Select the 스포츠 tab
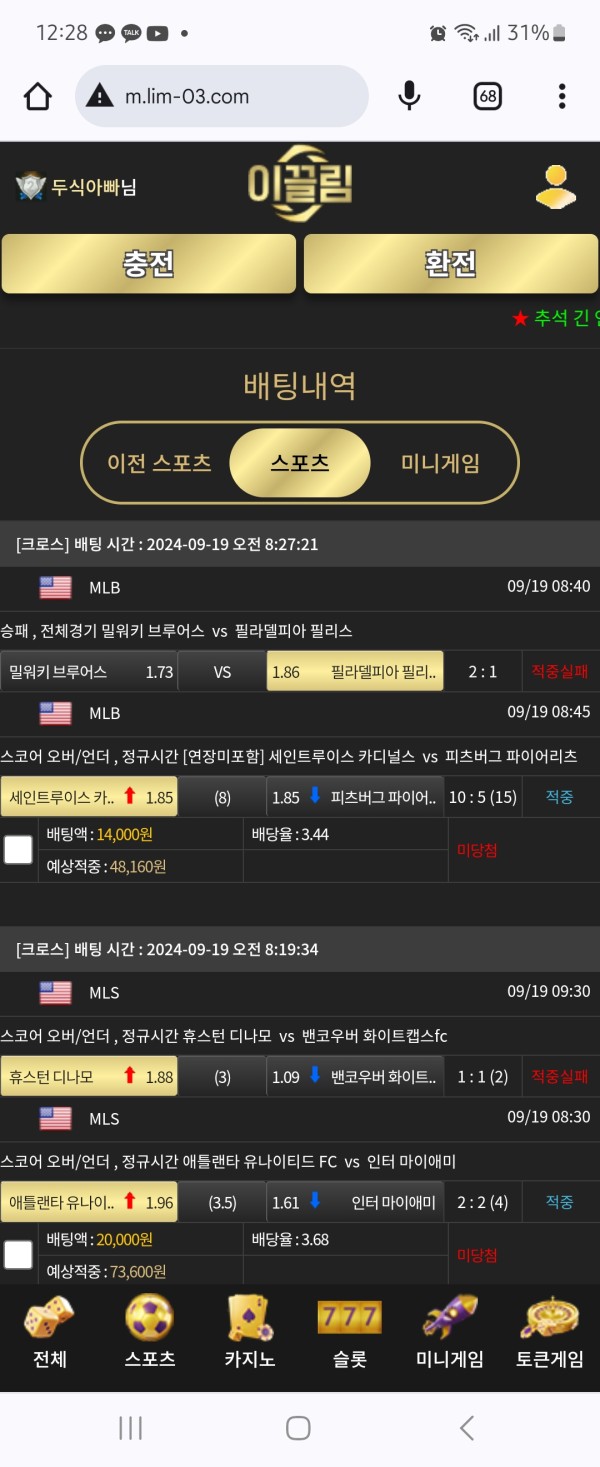This screenshot has height=1467, width=600. pyautogui.click(x=300, y=463)
